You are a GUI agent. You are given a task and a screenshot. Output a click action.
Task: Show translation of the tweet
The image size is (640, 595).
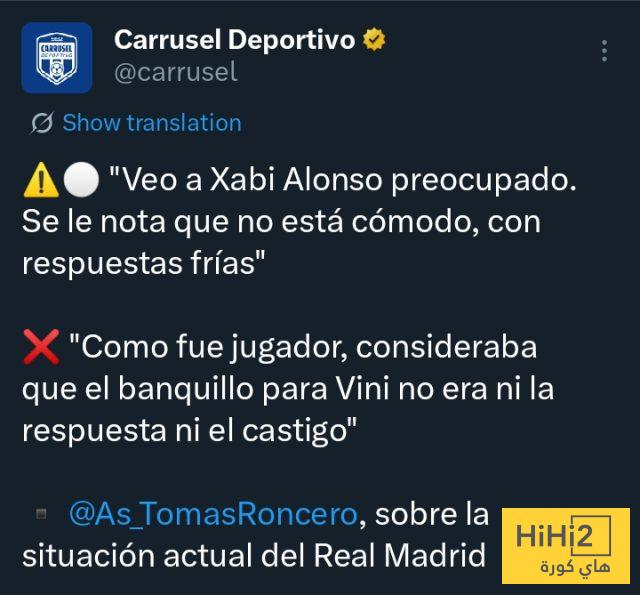(x=151, y=123)
